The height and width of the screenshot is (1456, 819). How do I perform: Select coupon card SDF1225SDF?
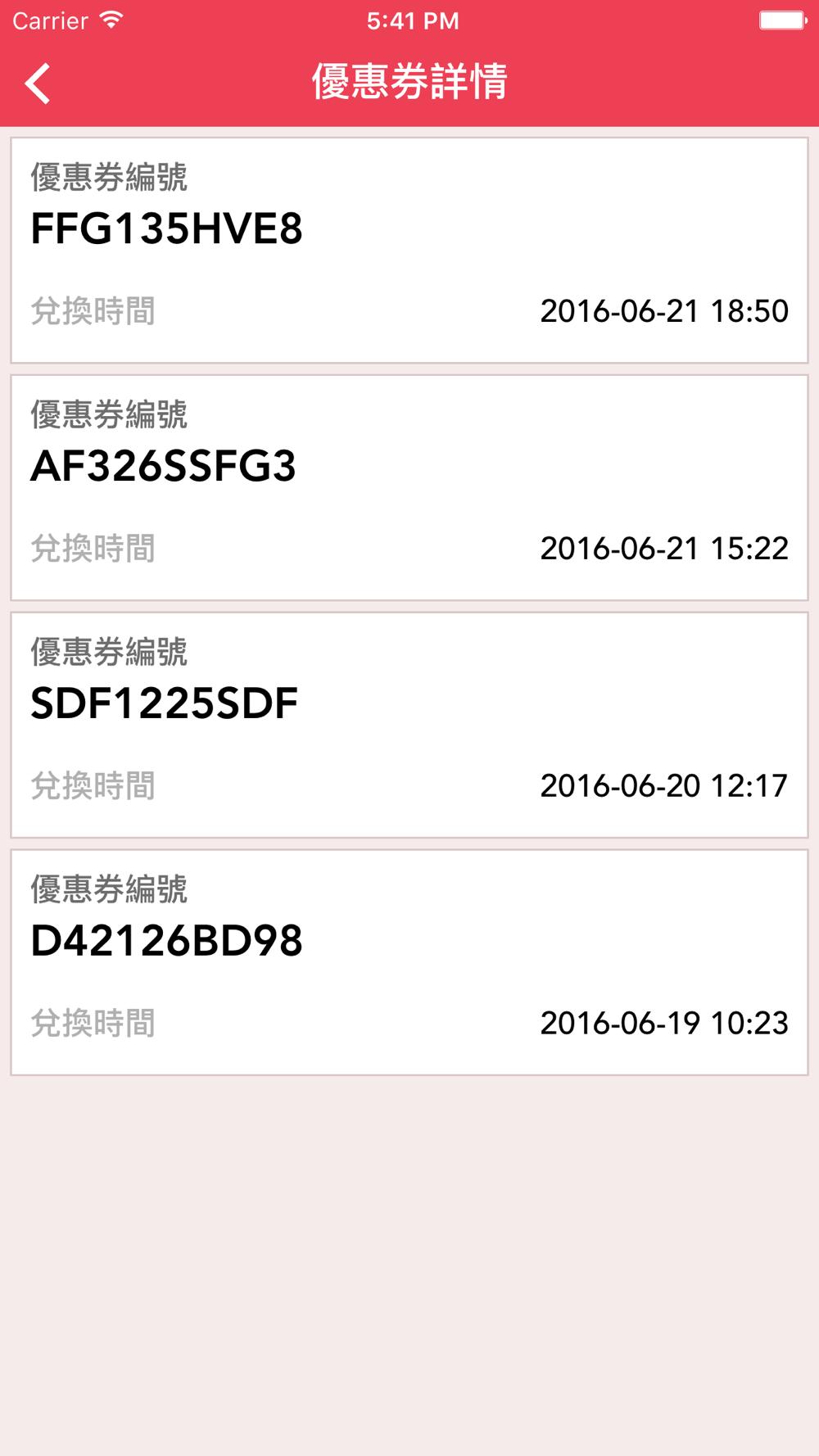pyautogui.click(x=409, y=725)
